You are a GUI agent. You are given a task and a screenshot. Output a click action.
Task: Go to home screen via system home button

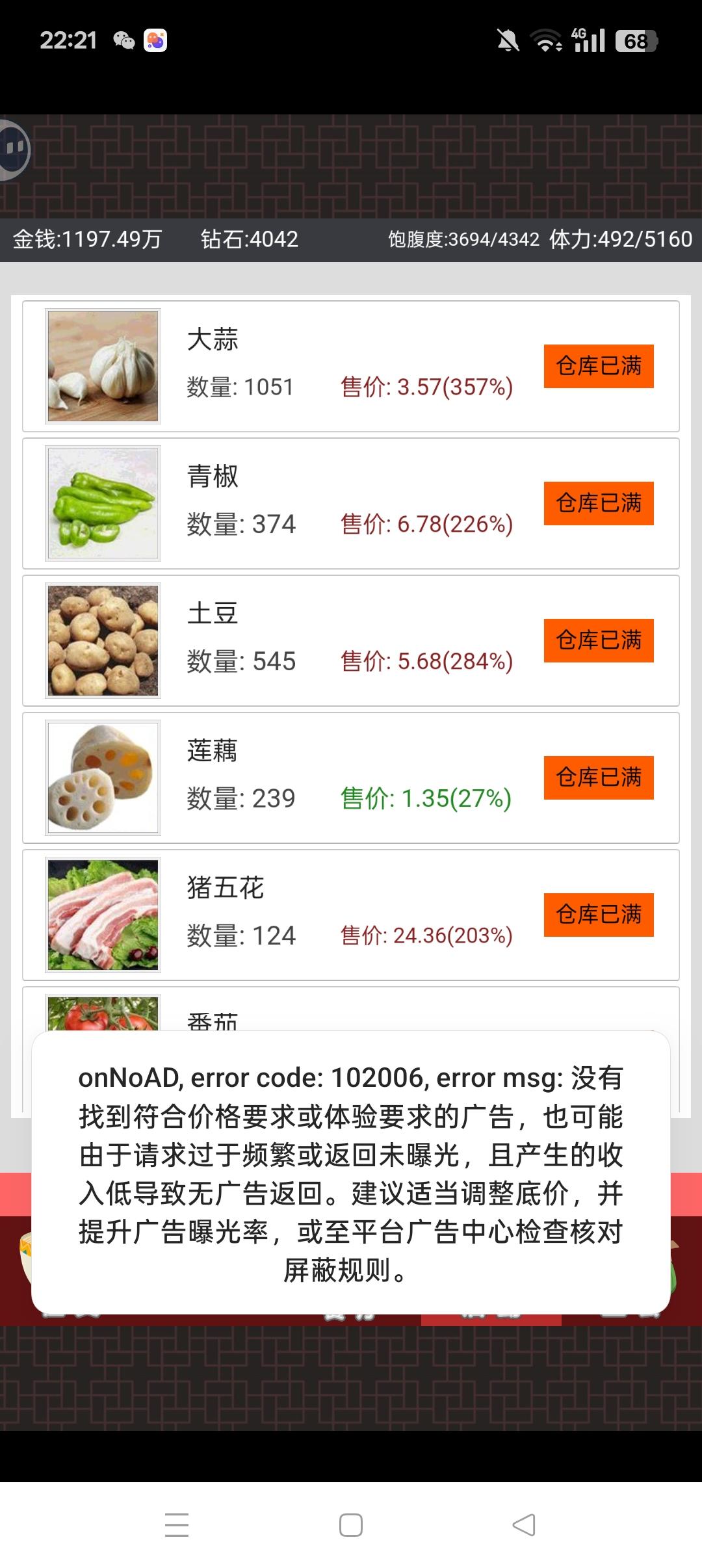coord(351,1525)
